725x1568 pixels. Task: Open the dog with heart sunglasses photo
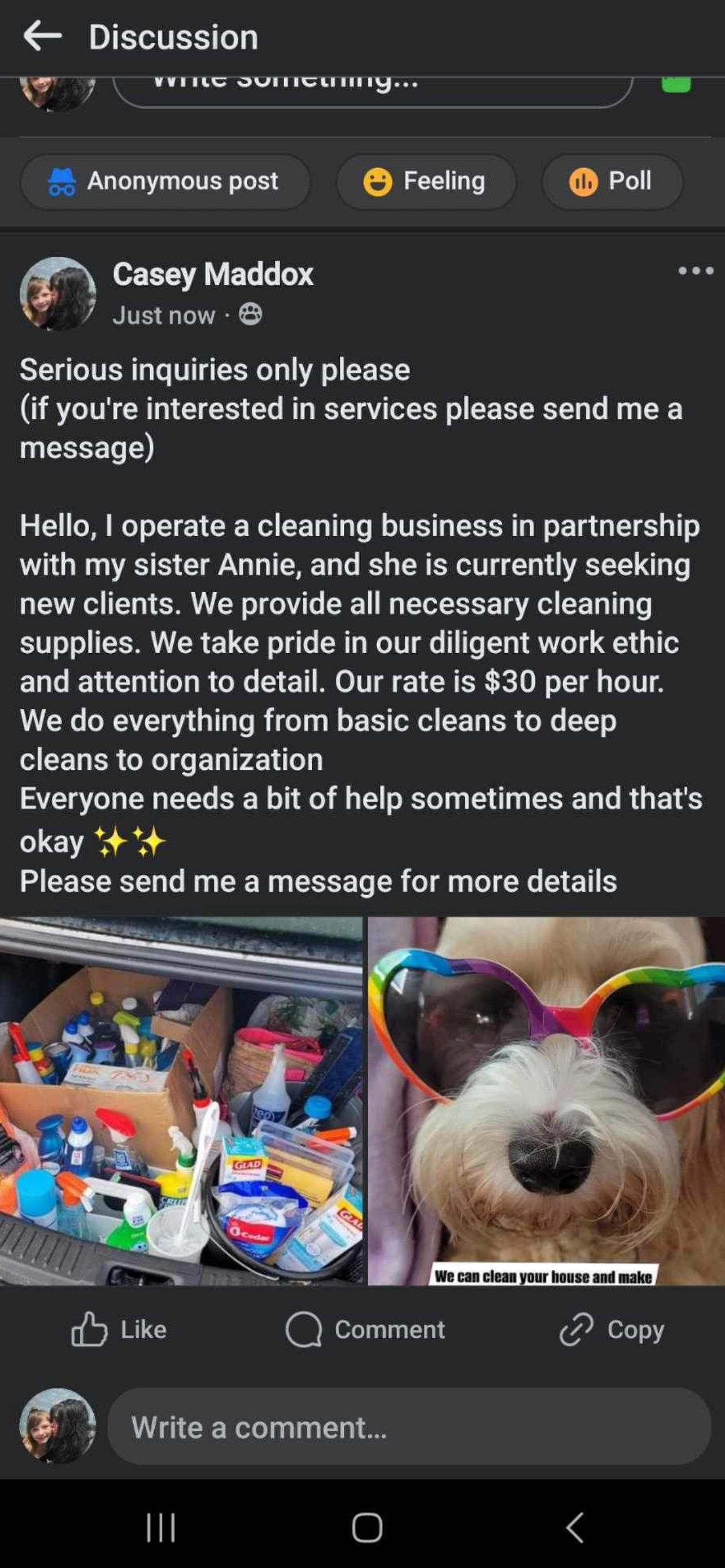pyautogui.click(x=546, y=1101)
